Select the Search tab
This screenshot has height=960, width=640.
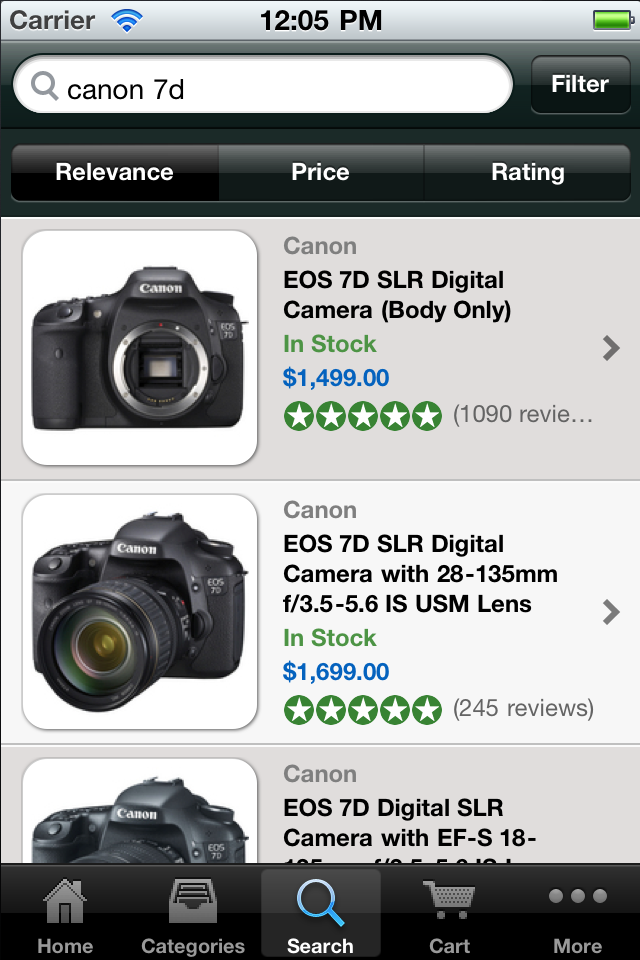(x=320, y=914)
